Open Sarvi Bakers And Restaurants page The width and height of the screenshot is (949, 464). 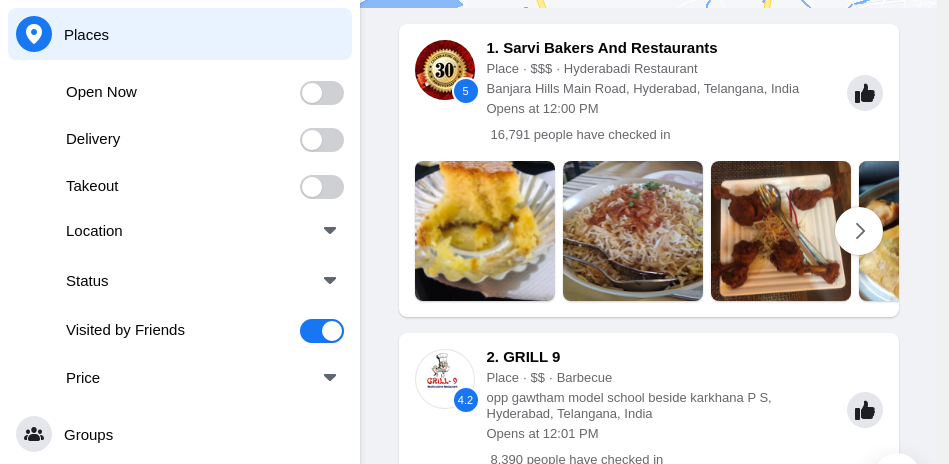[x=601, y=48]
